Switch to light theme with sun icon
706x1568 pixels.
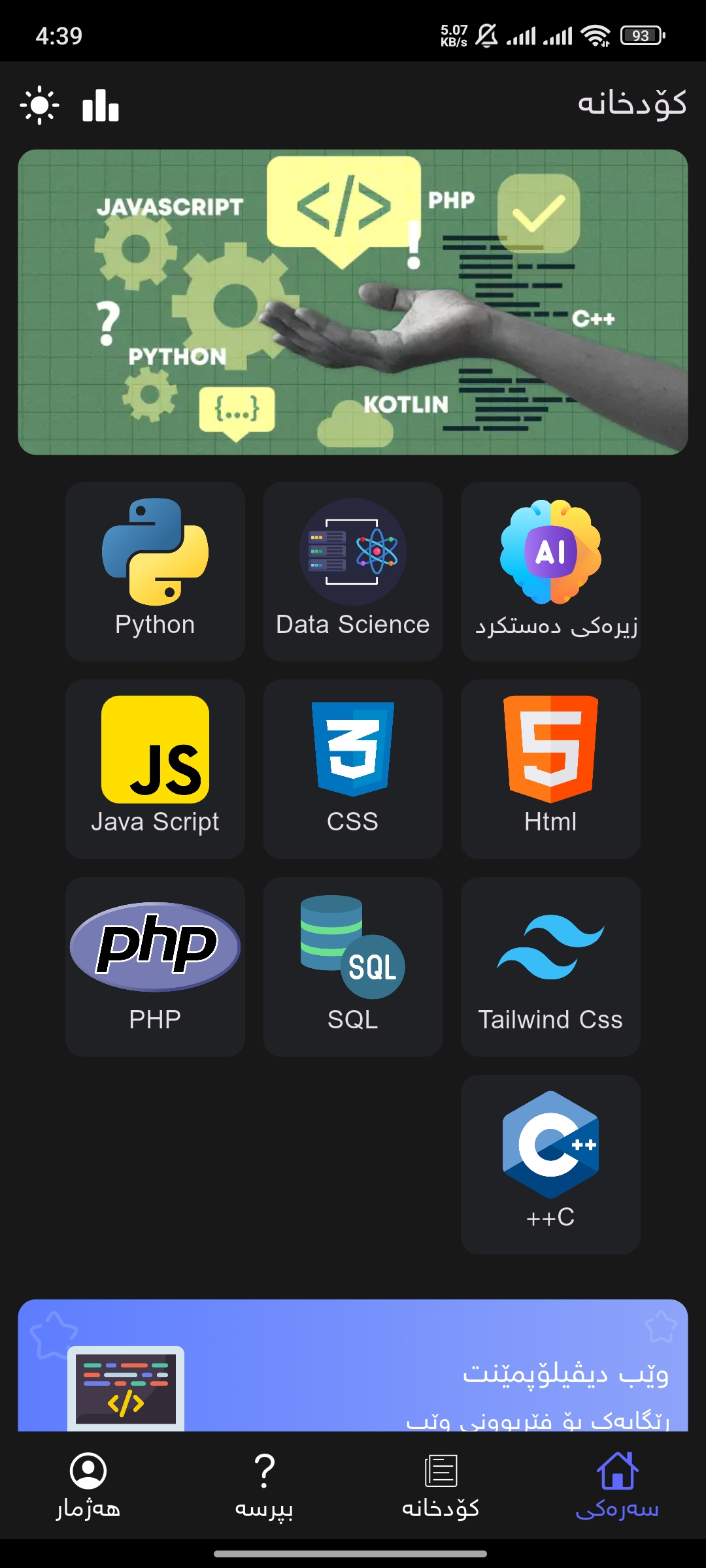(x=39, y=105)
